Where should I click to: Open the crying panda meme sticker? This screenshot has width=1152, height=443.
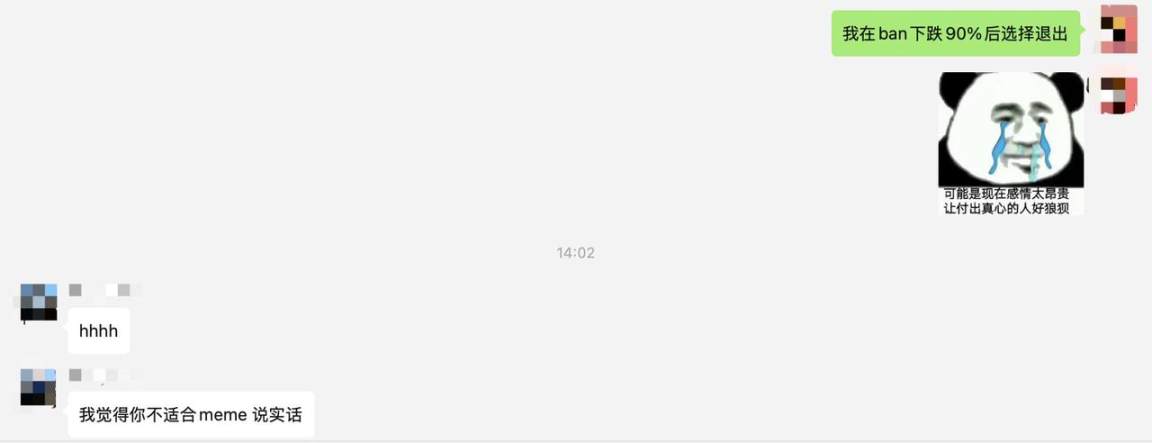1011,143
